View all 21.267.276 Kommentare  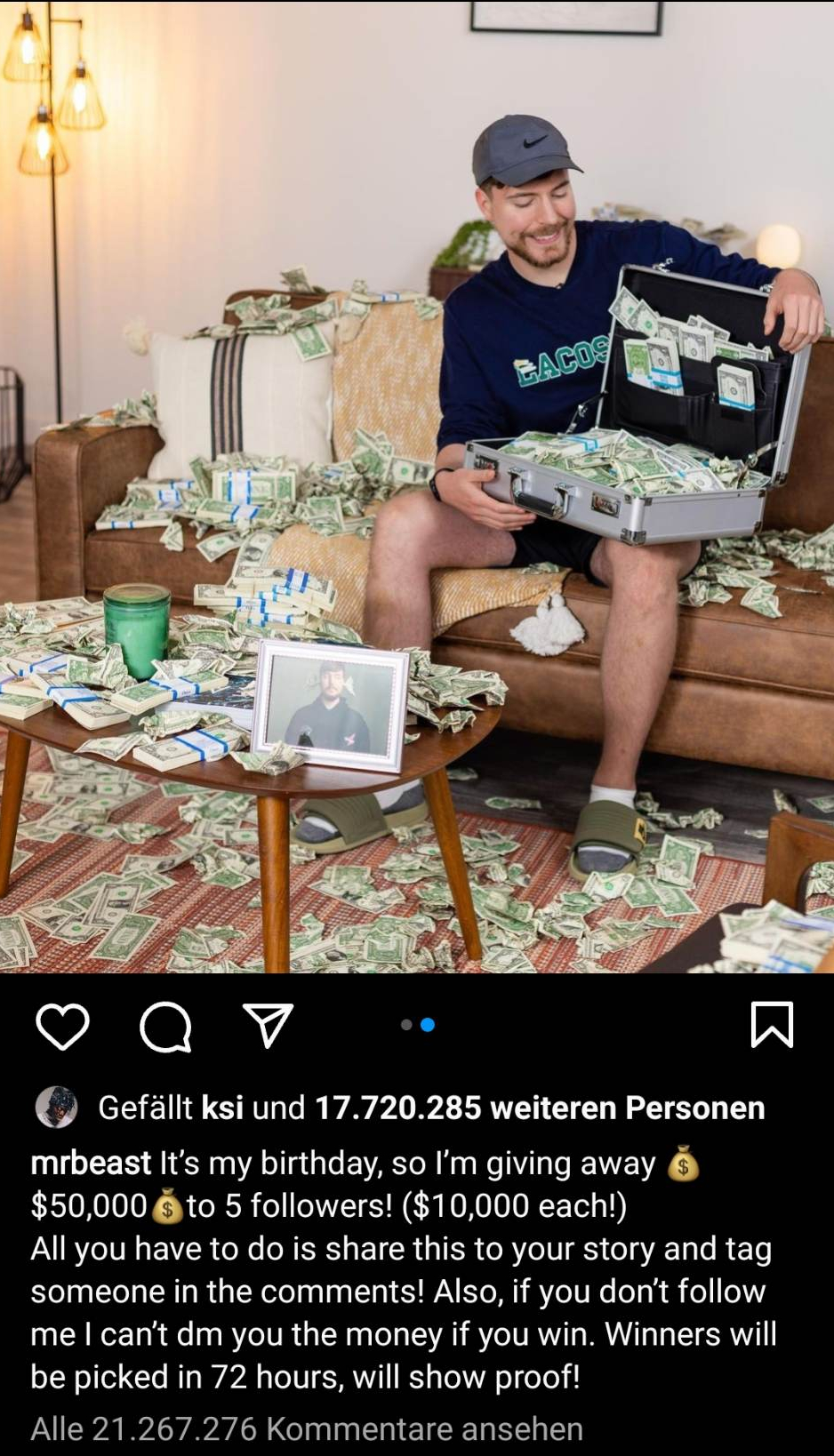coord(307,1428)
